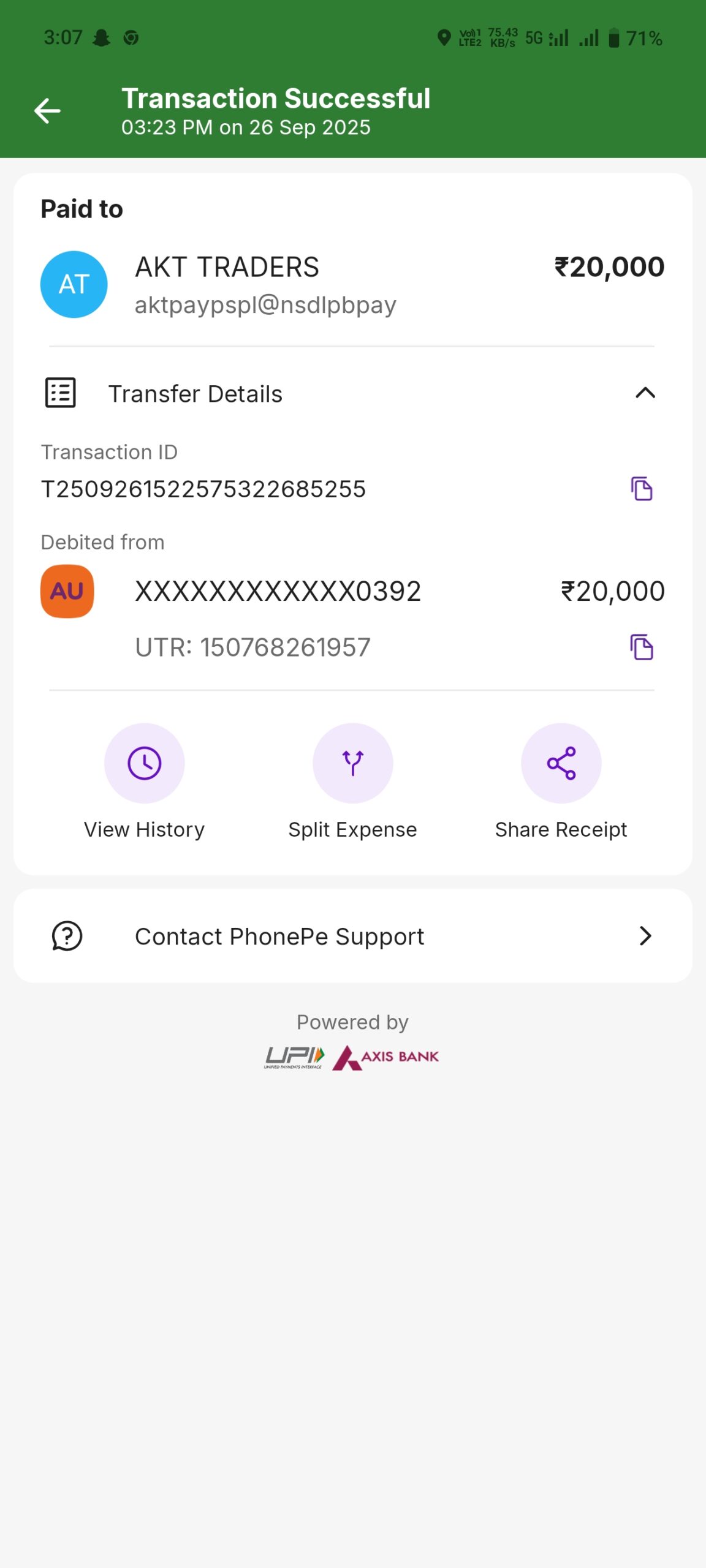Screen dimensions: 706x1568
Task: Copy the Transaction ID
Action: coord(641,489)
